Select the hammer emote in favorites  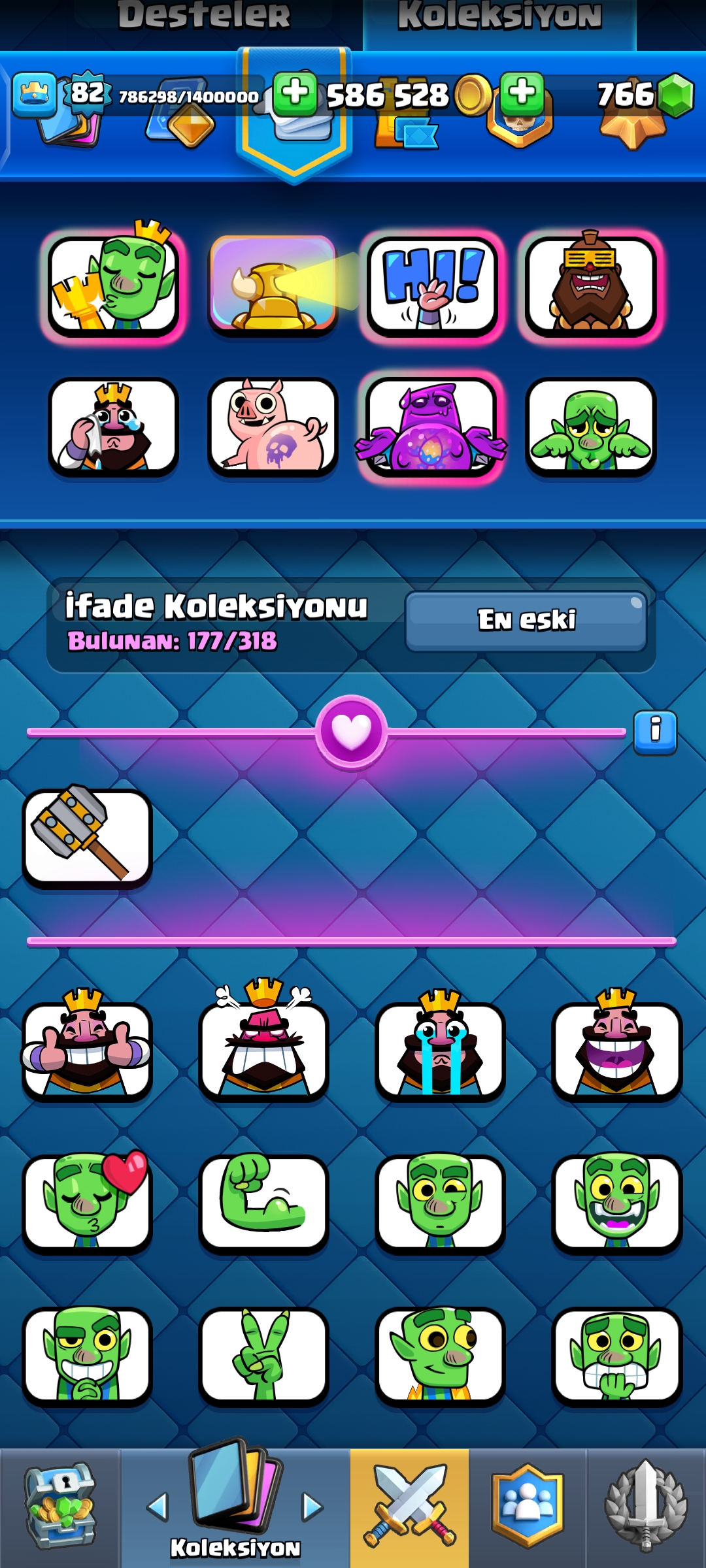point(87,838)
